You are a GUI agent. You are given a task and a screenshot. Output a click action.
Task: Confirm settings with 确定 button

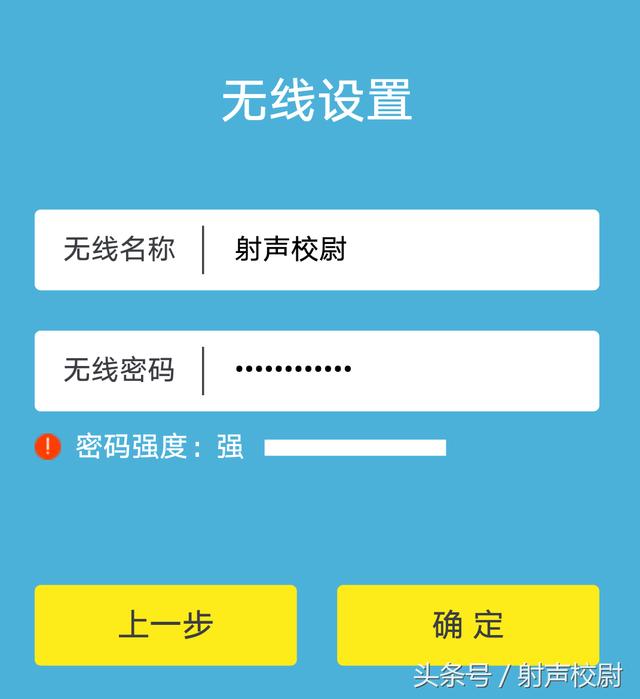tap(468, 625)
